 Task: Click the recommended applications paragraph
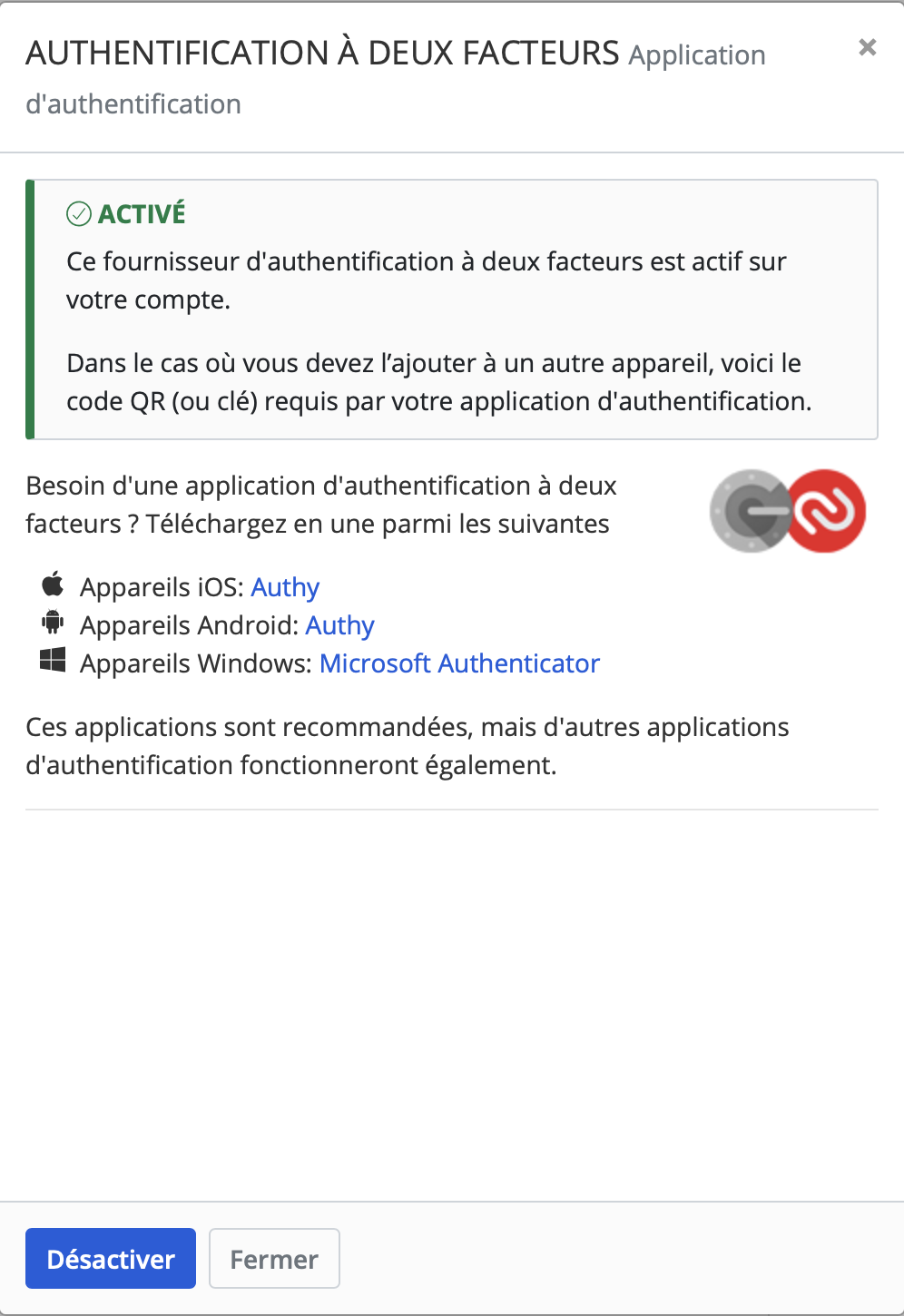coord(407,745)
